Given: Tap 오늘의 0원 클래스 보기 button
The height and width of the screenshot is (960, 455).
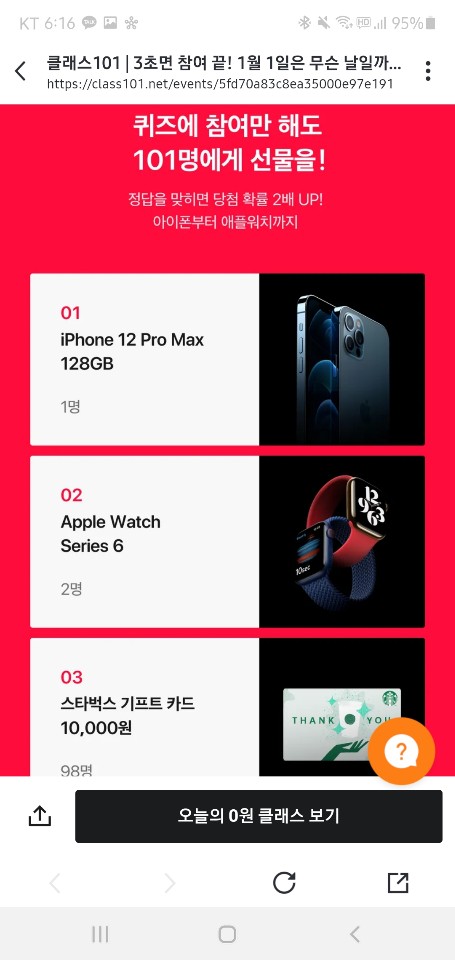Looking at the screenshot, I should tap(258, 816).
